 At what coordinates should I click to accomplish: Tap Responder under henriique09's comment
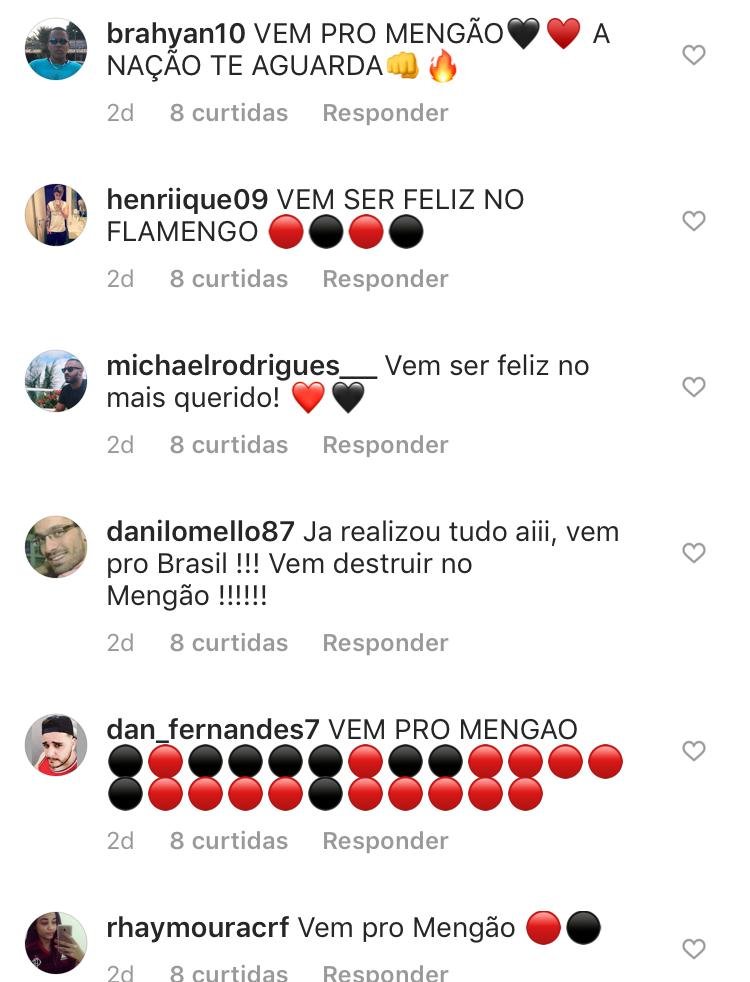point(385,279)
